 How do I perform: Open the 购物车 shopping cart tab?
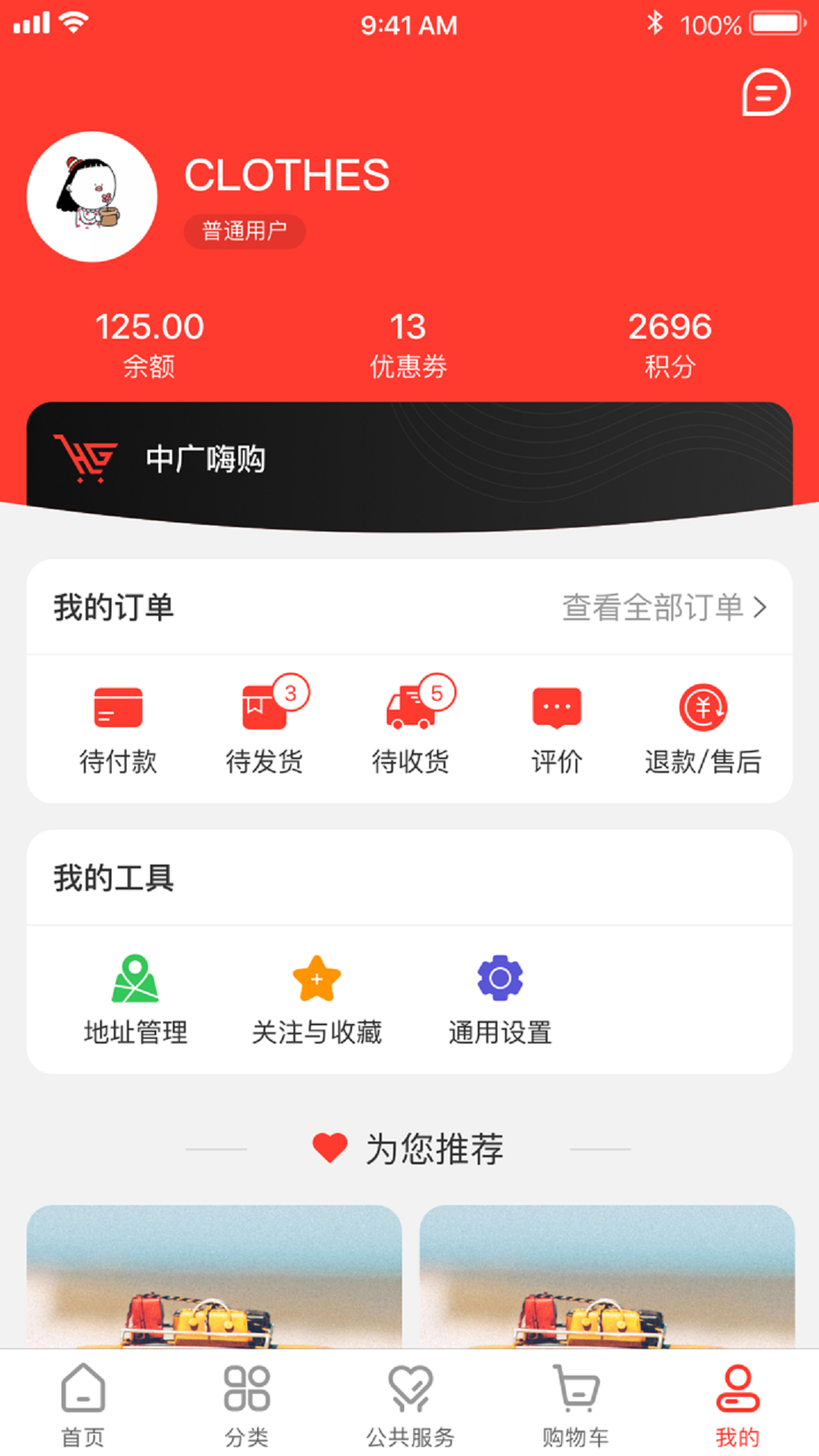pos(575,1404)
